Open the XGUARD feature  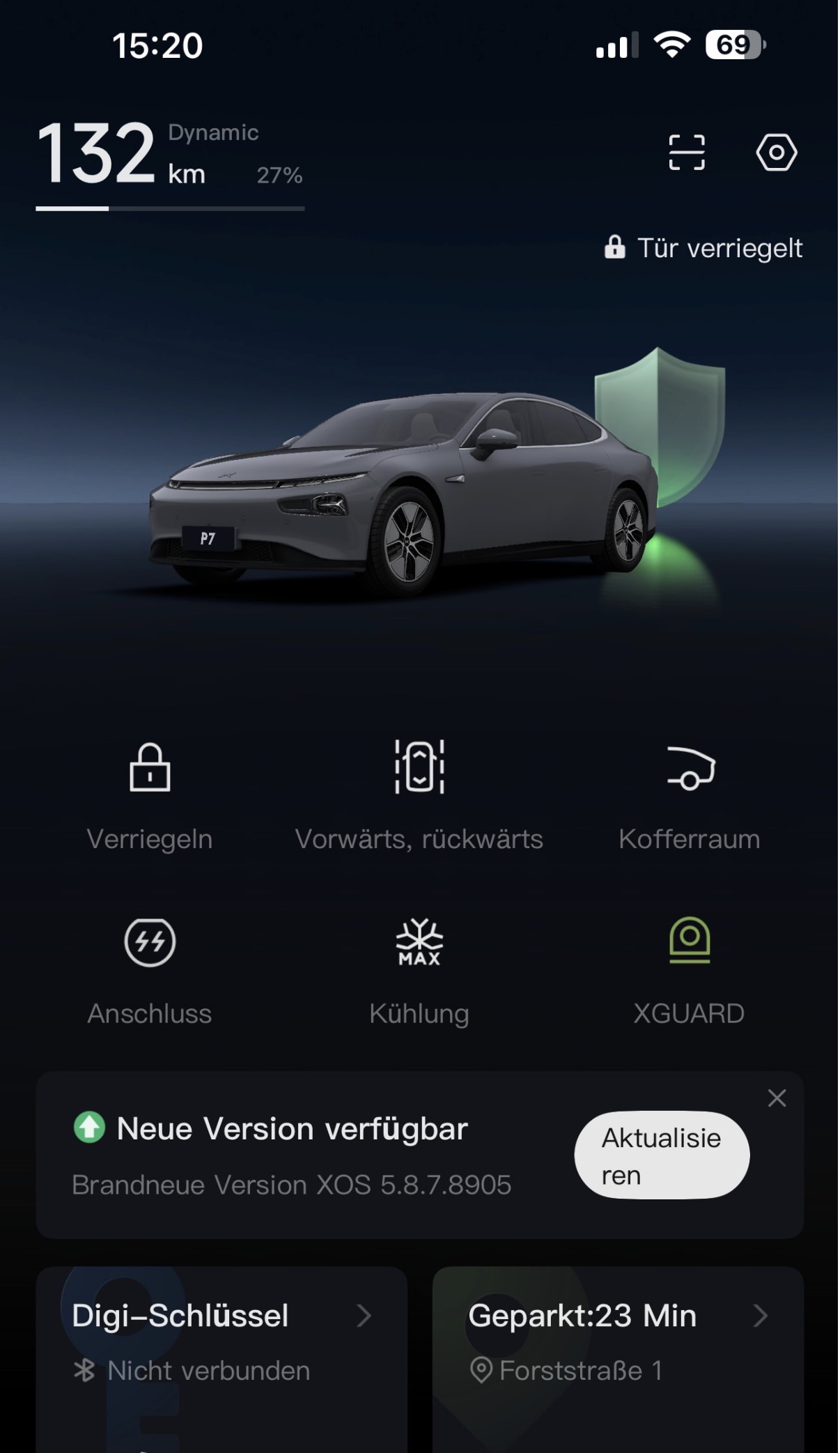click(x=689, y=969)
